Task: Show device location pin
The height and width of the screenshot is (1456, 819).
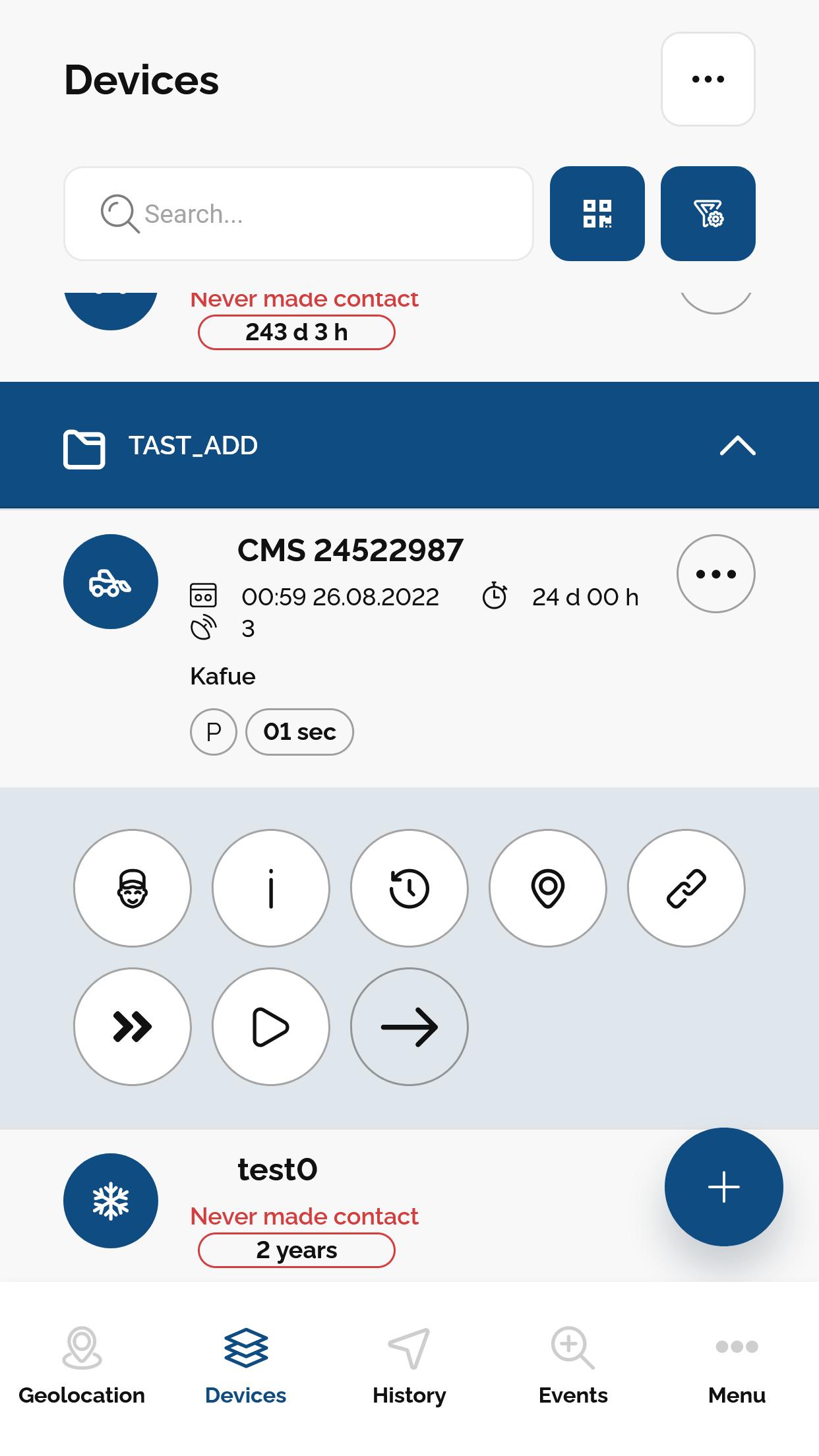Action: [547, 888]
